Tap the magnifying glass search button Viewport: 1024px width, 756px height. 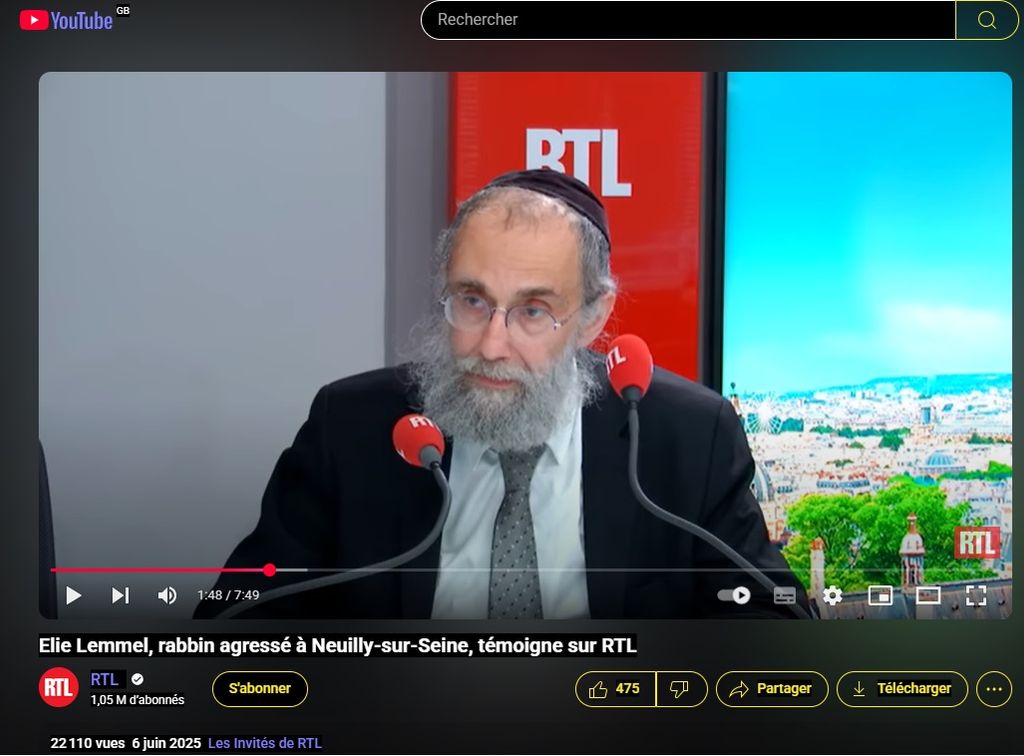pyautogui.click(x=986, y=20)
